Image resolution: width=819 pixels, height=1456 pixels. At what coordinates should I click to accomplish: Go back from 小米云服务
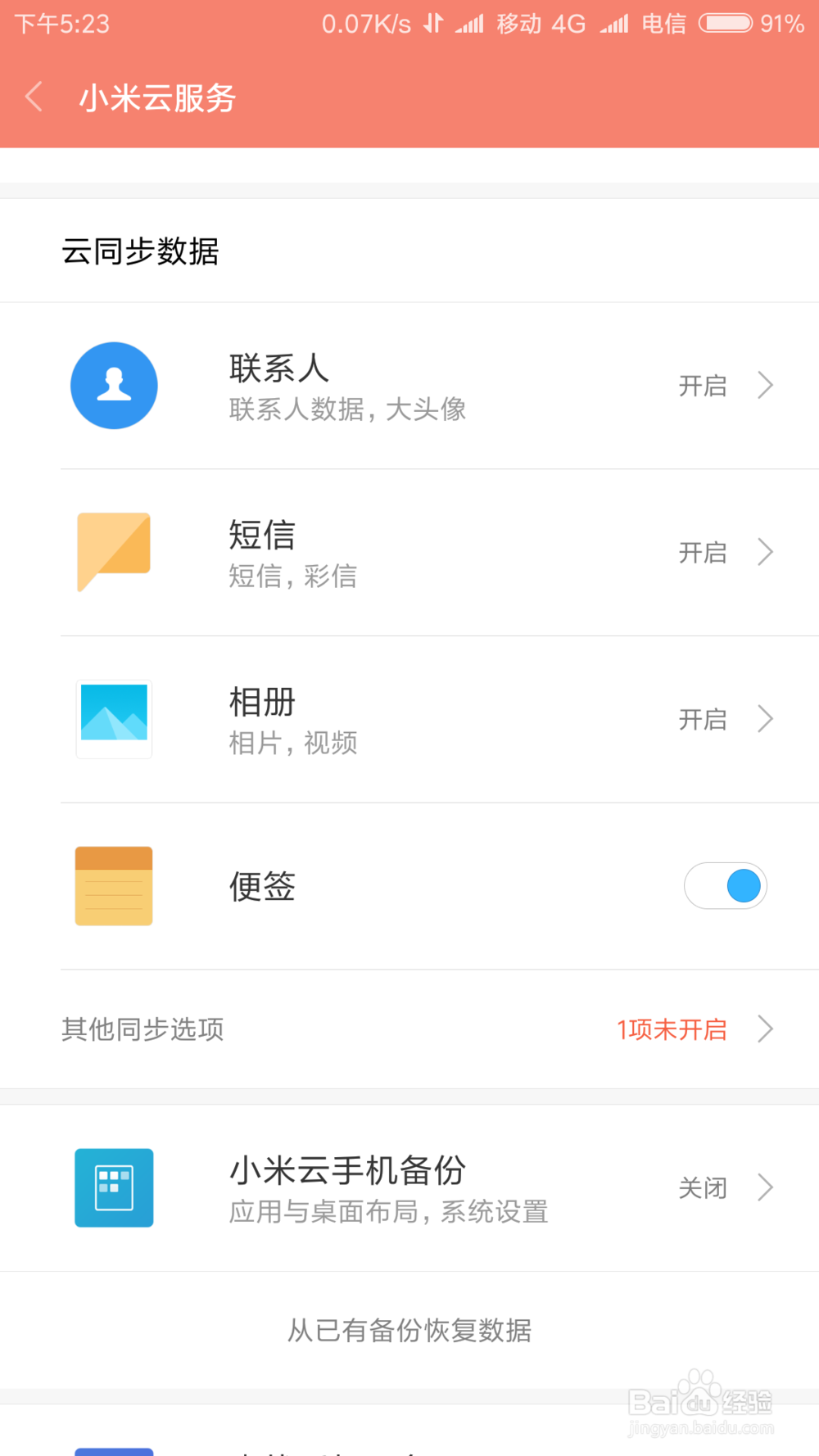34,97
